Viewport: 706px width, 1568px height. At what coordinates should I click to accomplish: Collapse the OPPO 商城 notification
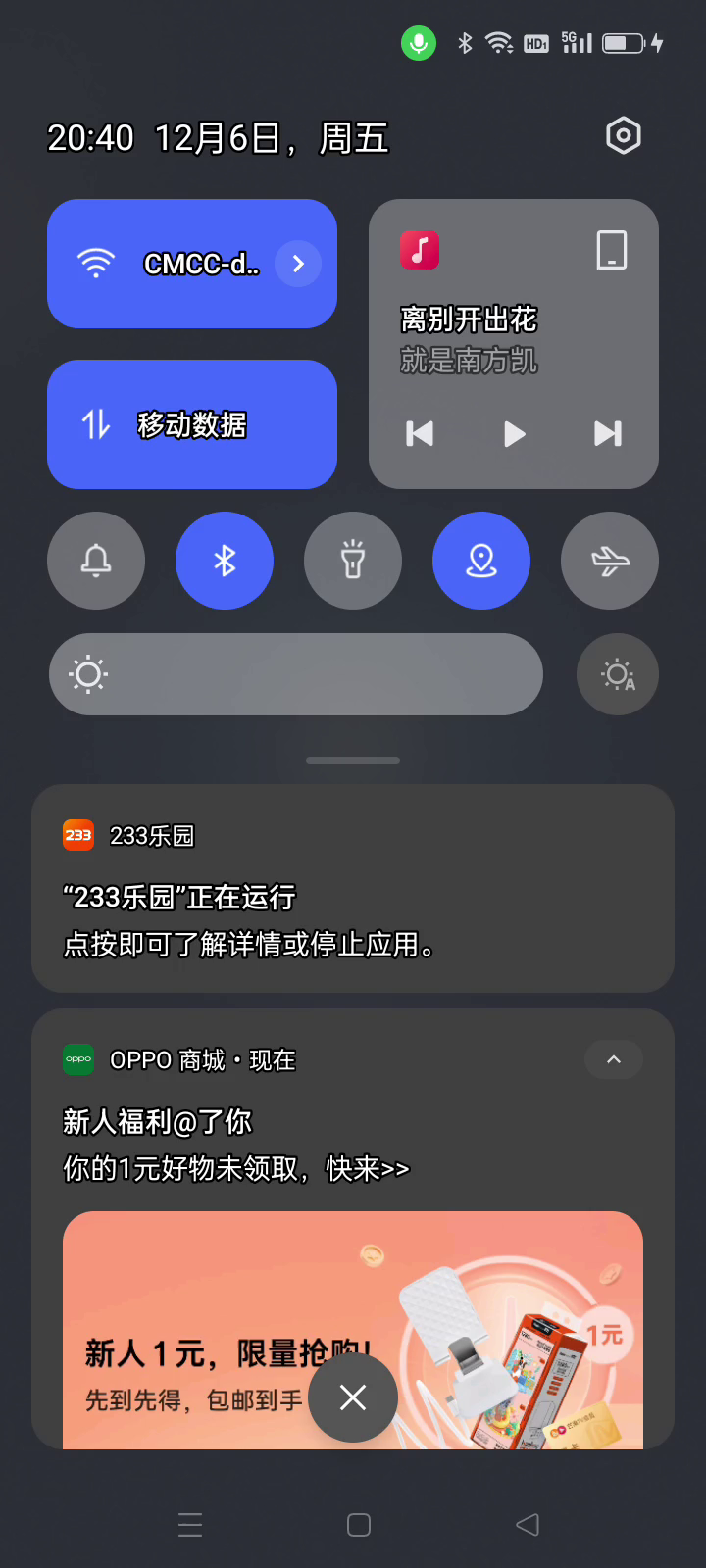point(614,1059)
